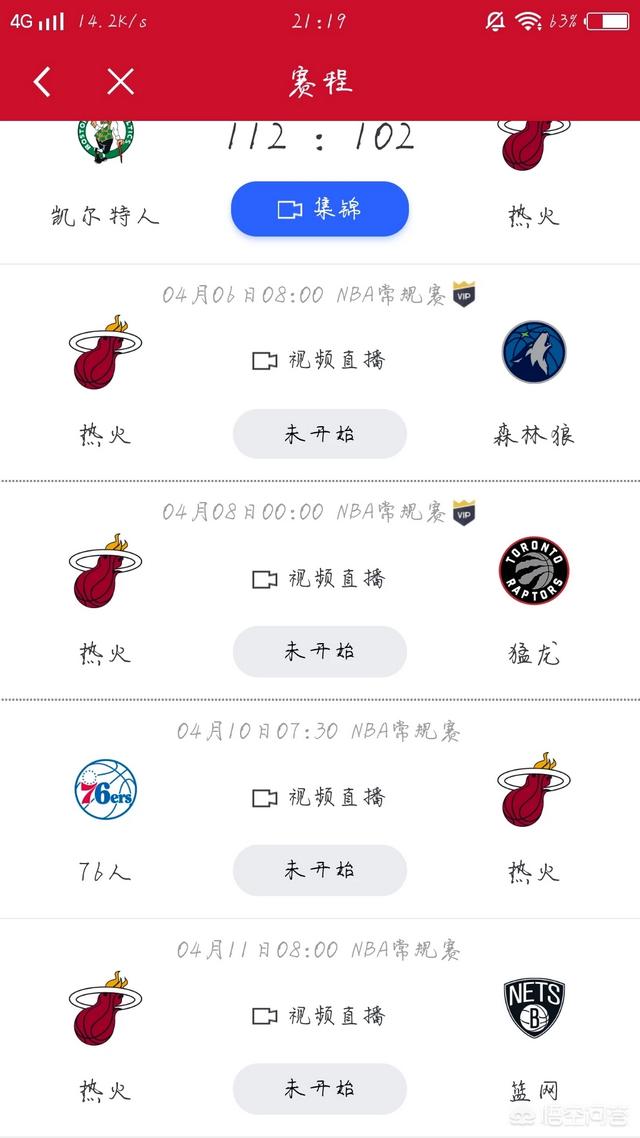
Task: Tap 未开始 button for 热火 vs 猛龙
Action: [319, 652]
